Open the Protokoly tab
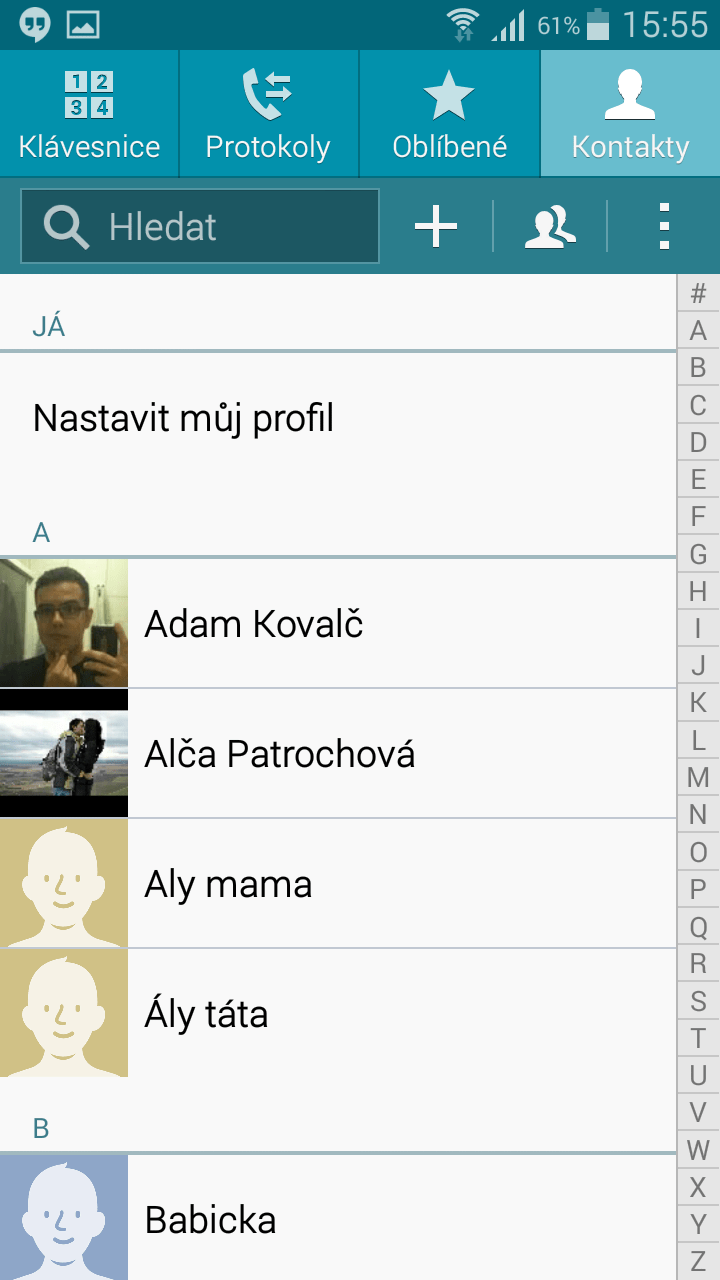 tap(269, 114)
